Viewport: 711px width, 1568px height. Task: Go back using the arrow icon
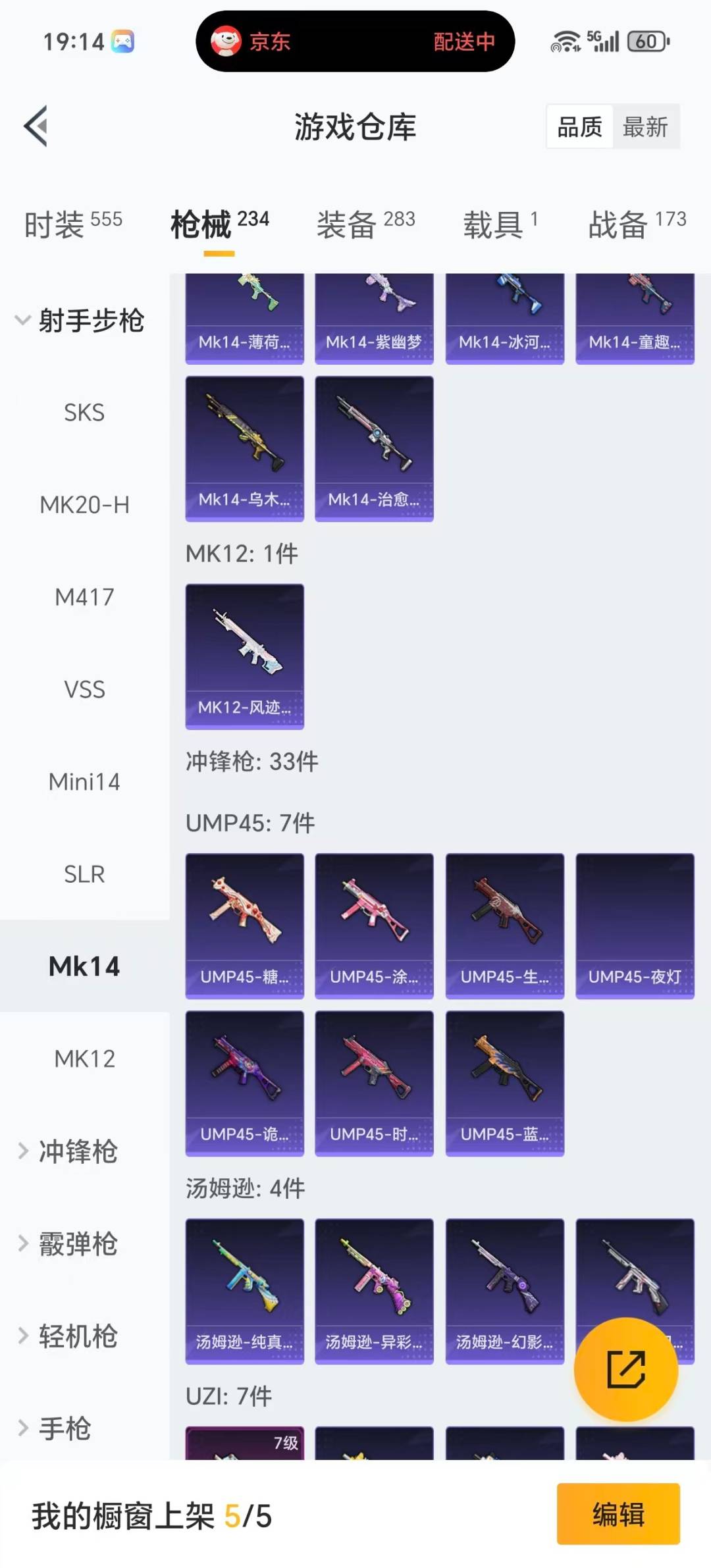(x=36, y=126)
